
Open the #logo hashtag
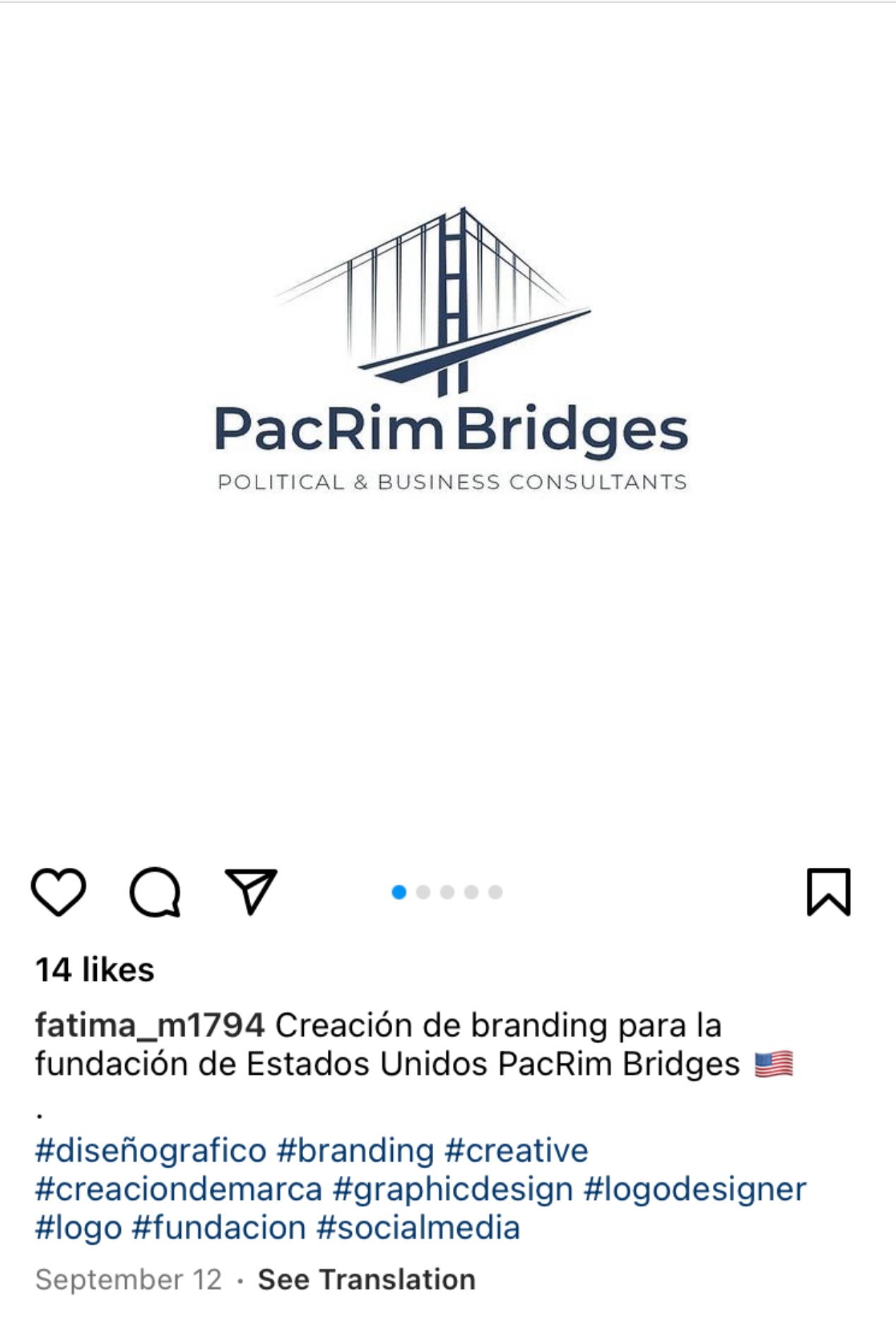point(78,1228)
